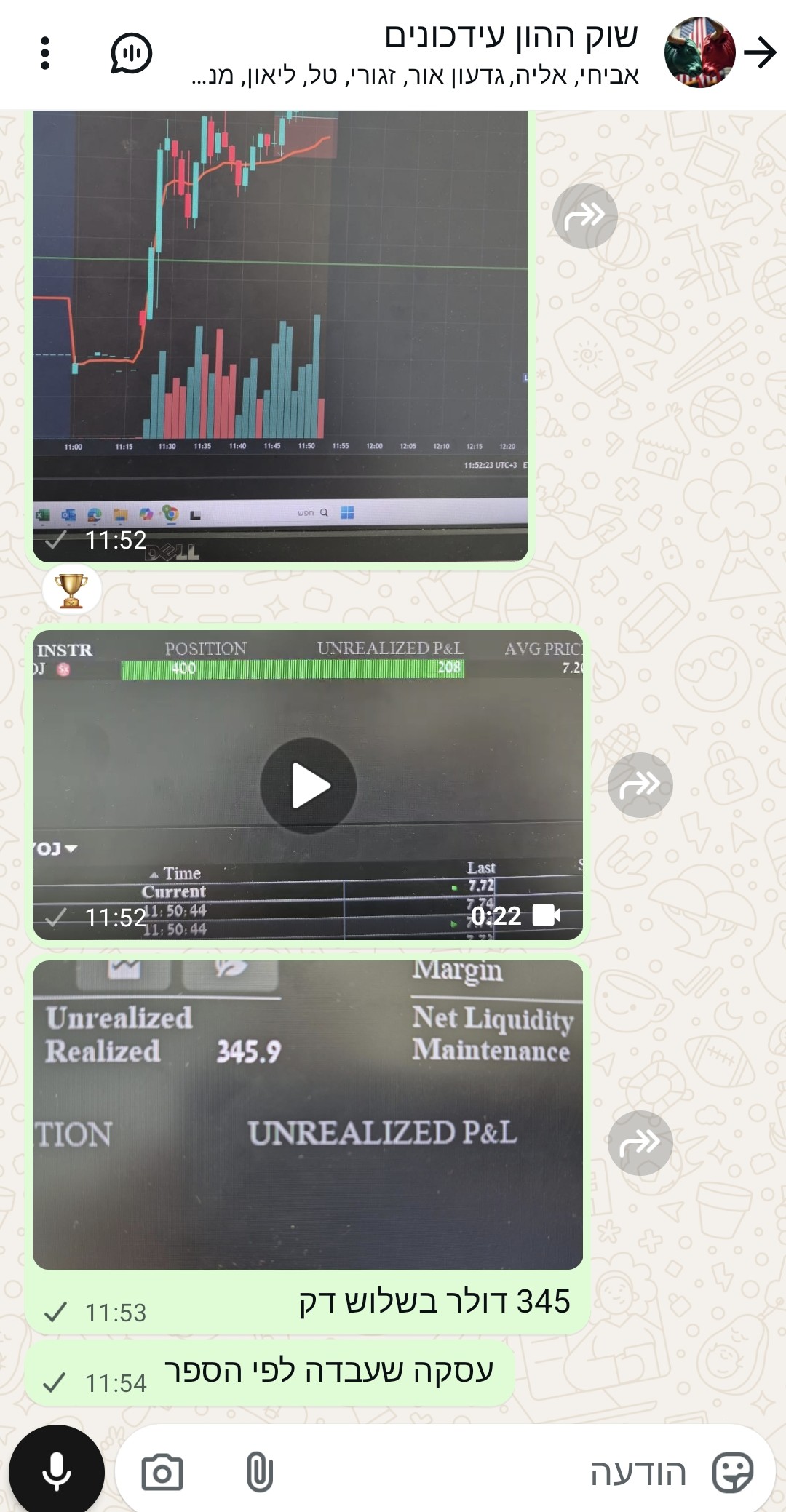
Task: Attach a file with the paperclip
Action: pyautogui.click(x=259, y=1473)
